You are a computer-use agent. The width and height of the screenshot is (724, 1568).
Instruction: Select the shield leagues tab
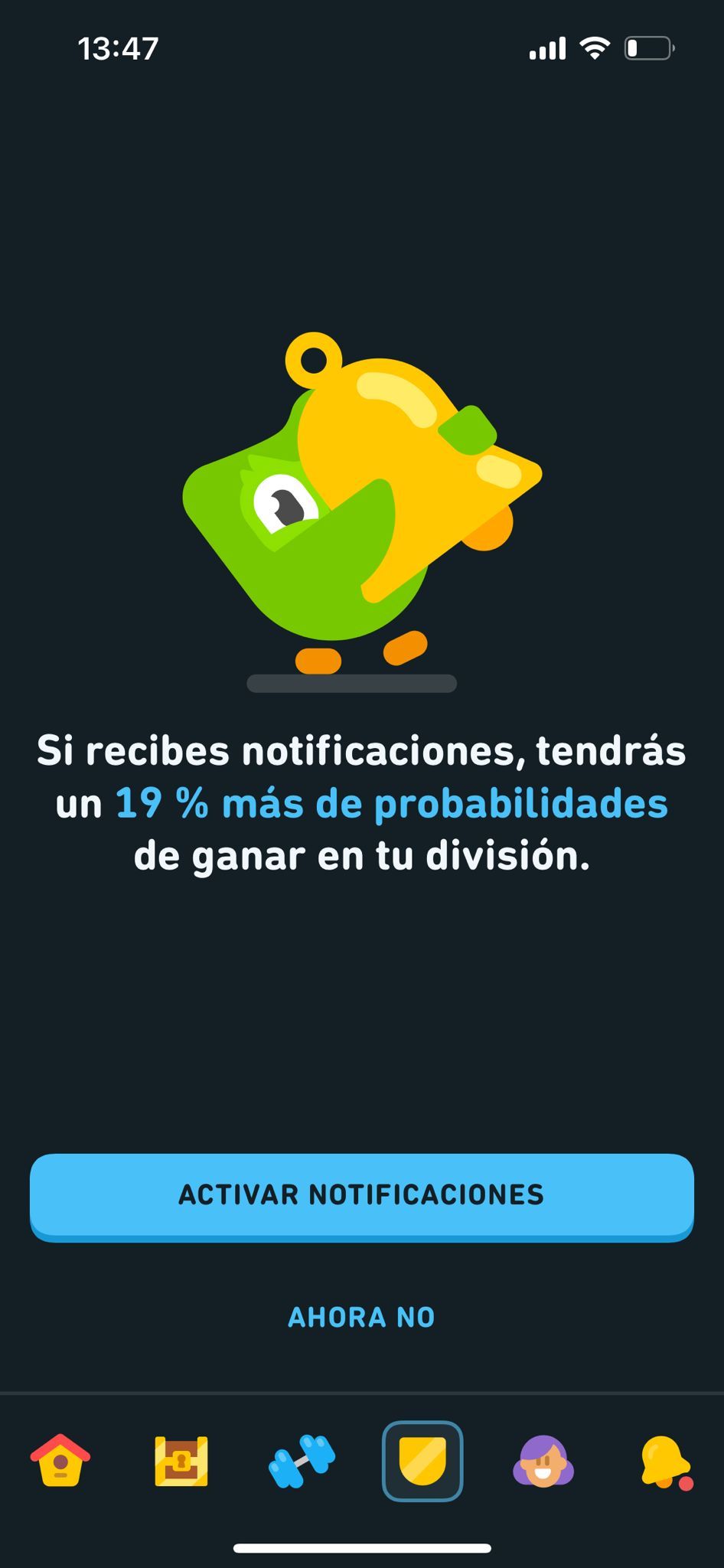tap(422, 1461)
